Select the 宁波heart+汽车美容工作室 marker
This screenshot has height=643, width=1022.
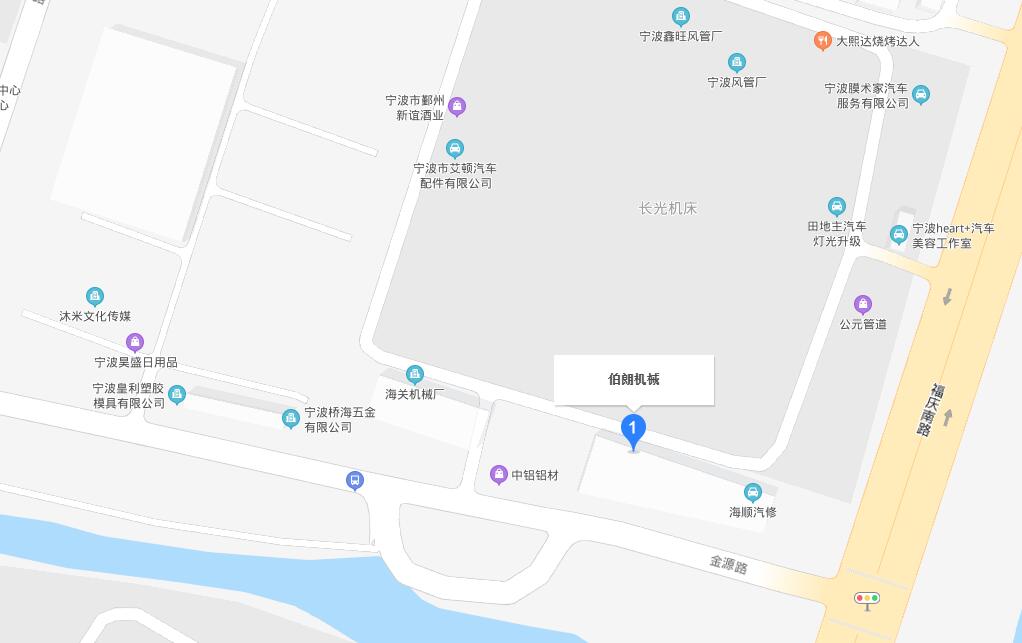[898, 235]
